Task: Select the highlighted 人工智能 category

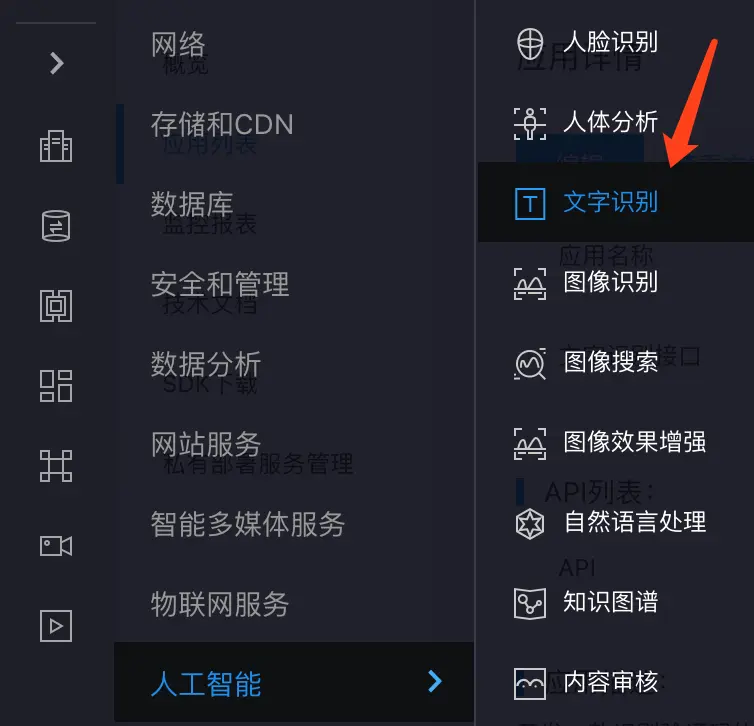Action: 206,683
